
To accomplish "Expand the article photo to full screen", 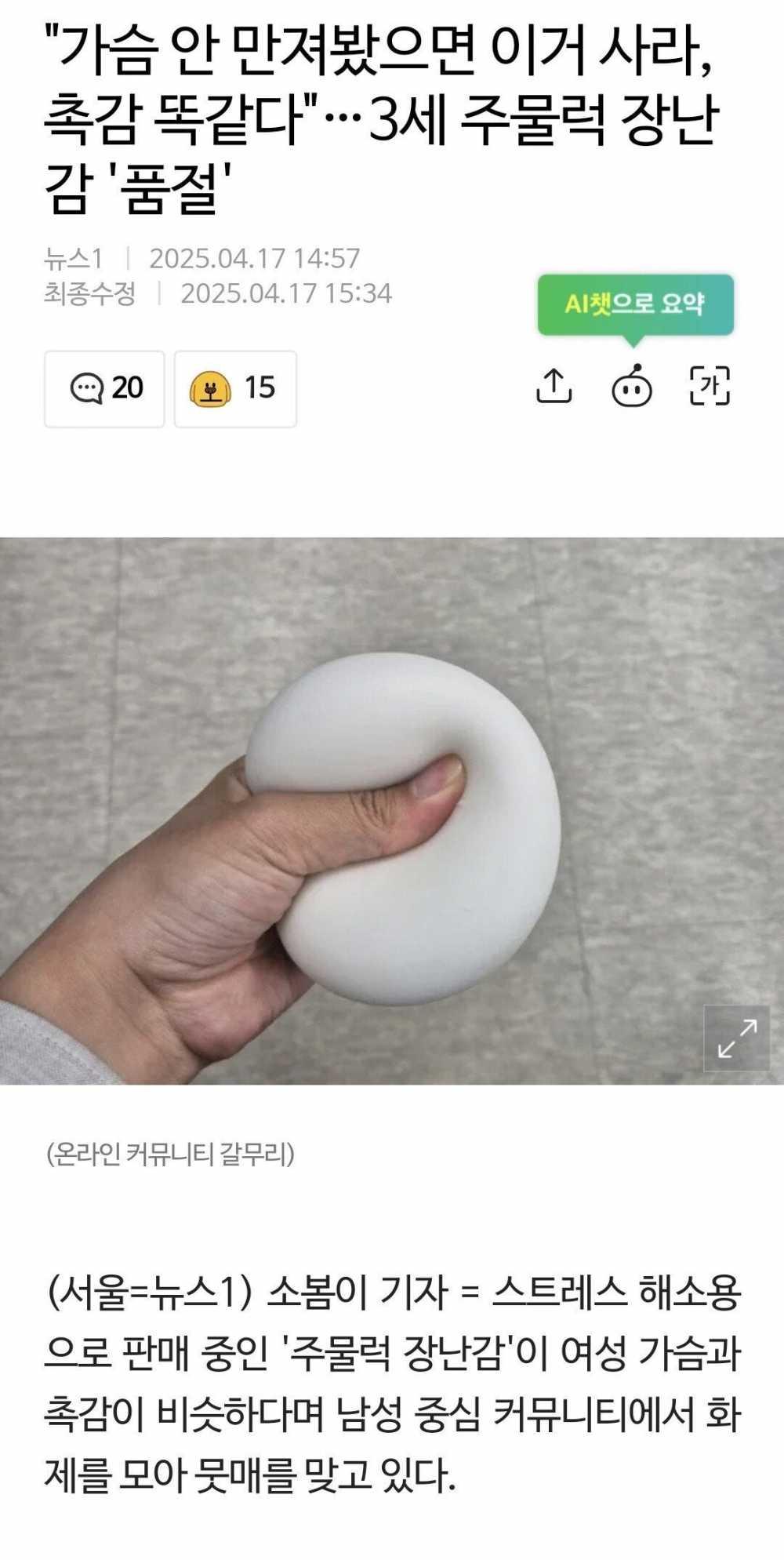I will (736, 1038).
